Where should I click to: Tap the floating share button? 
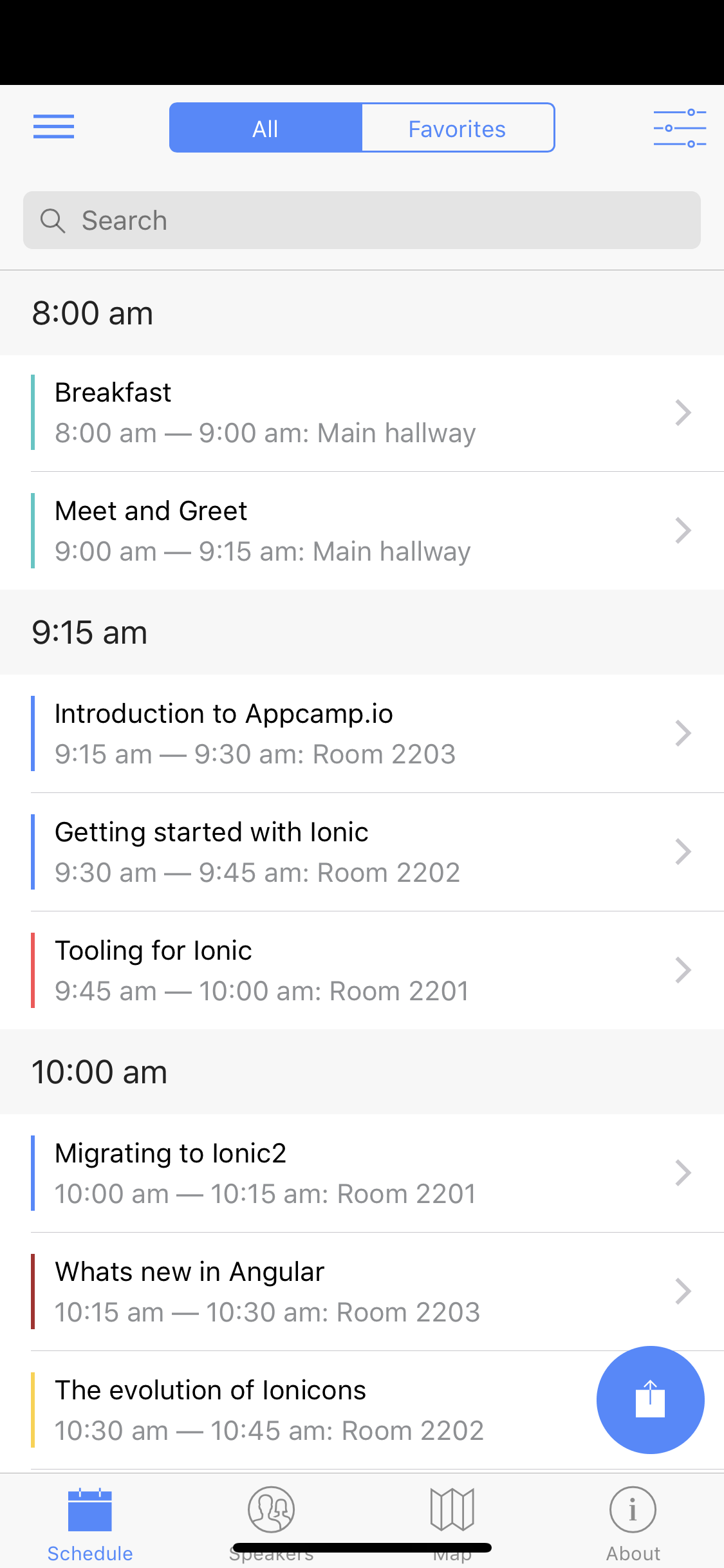coord(650,1400)
